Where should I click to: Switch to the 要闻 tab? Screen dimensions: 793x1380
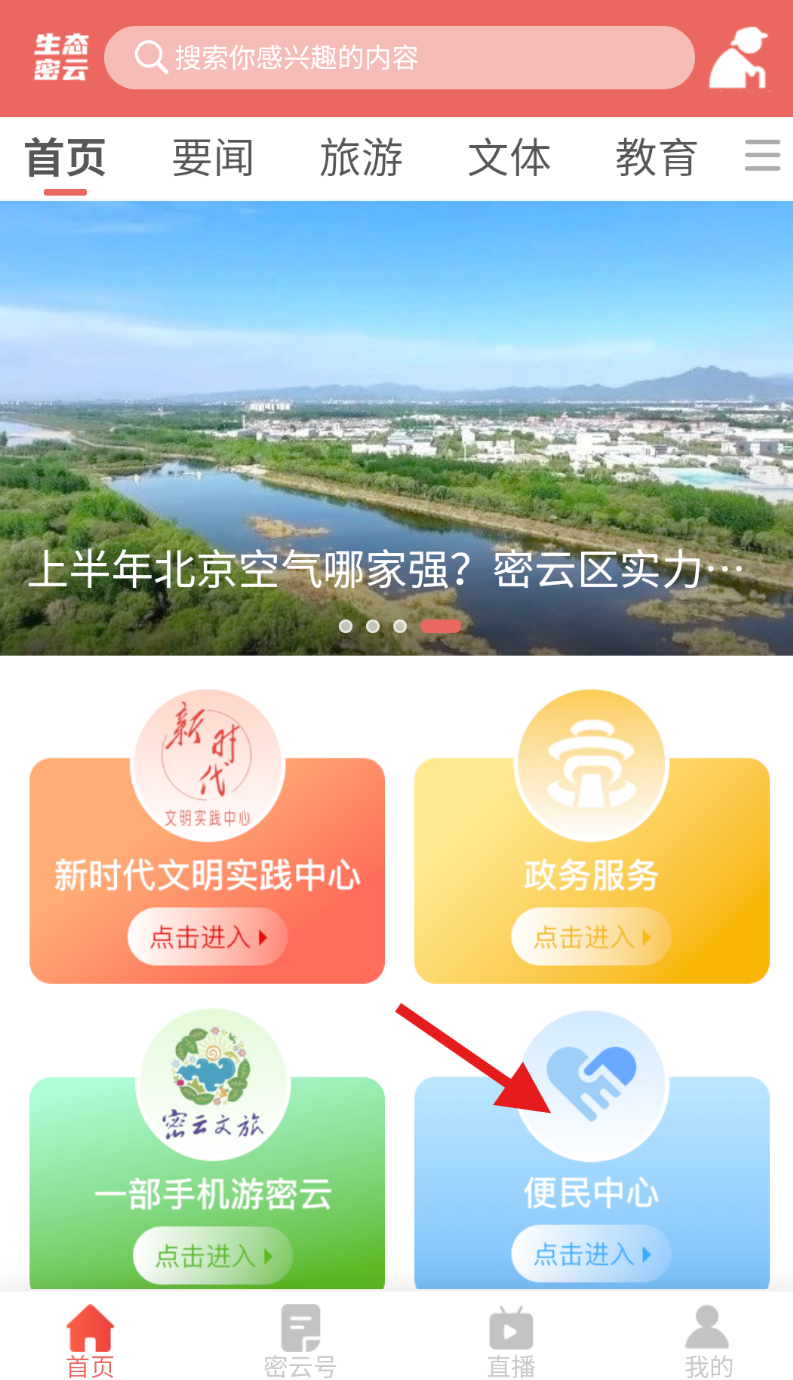click(x=213, y=158)
